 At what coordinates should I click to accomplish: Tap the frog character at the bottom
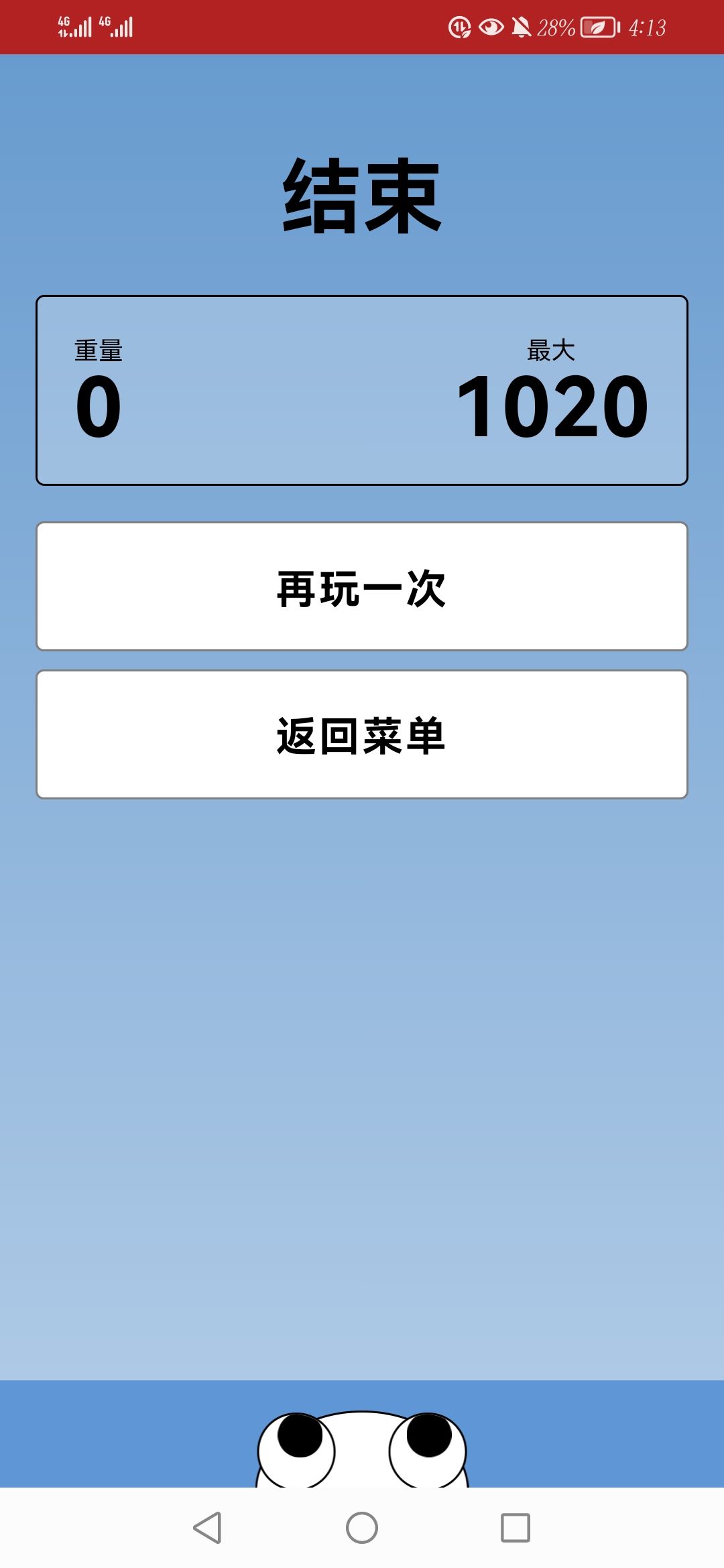362,1461
